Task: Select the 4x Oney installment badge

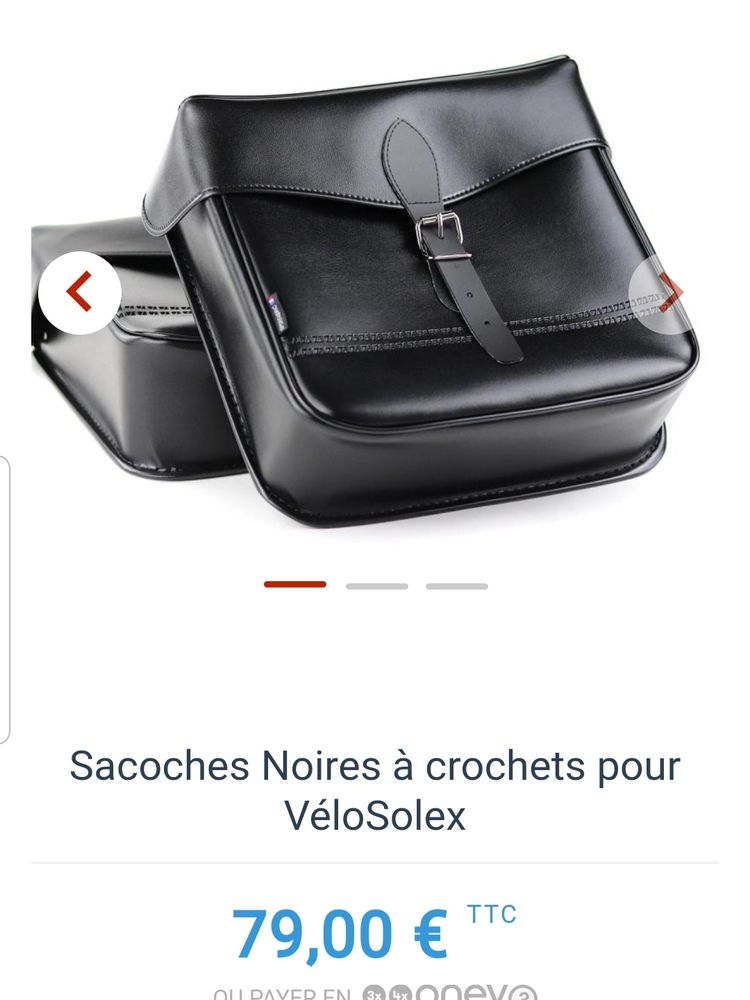Action: pos(399,996)
